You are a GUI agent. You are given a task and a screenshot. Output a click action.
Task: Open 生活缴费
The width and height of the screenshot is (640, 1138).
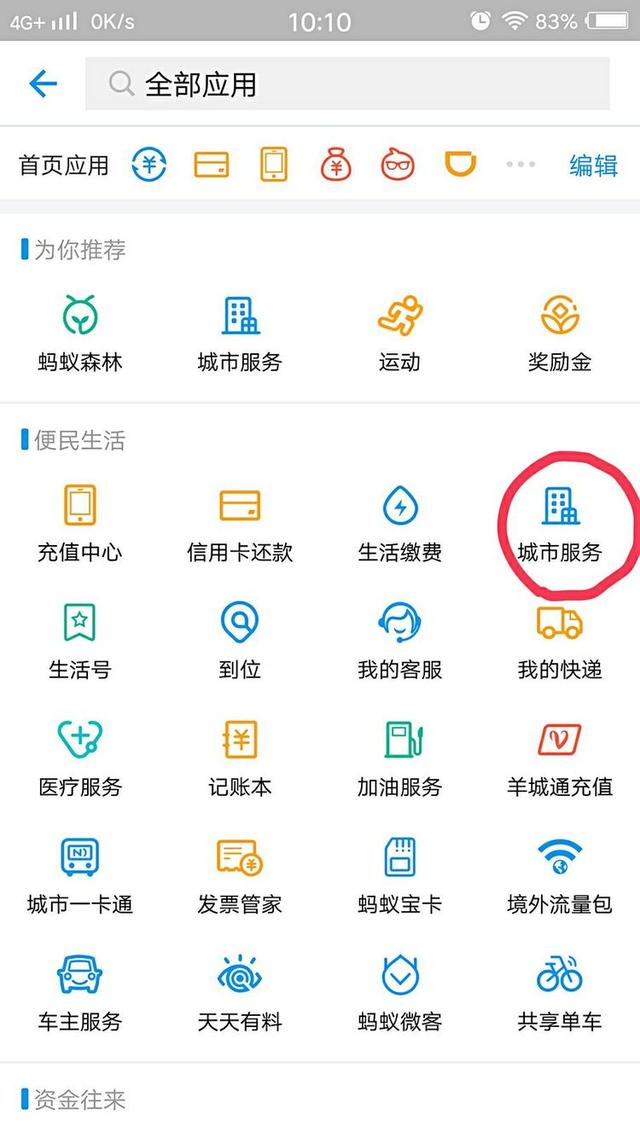[x=400, y=523]
